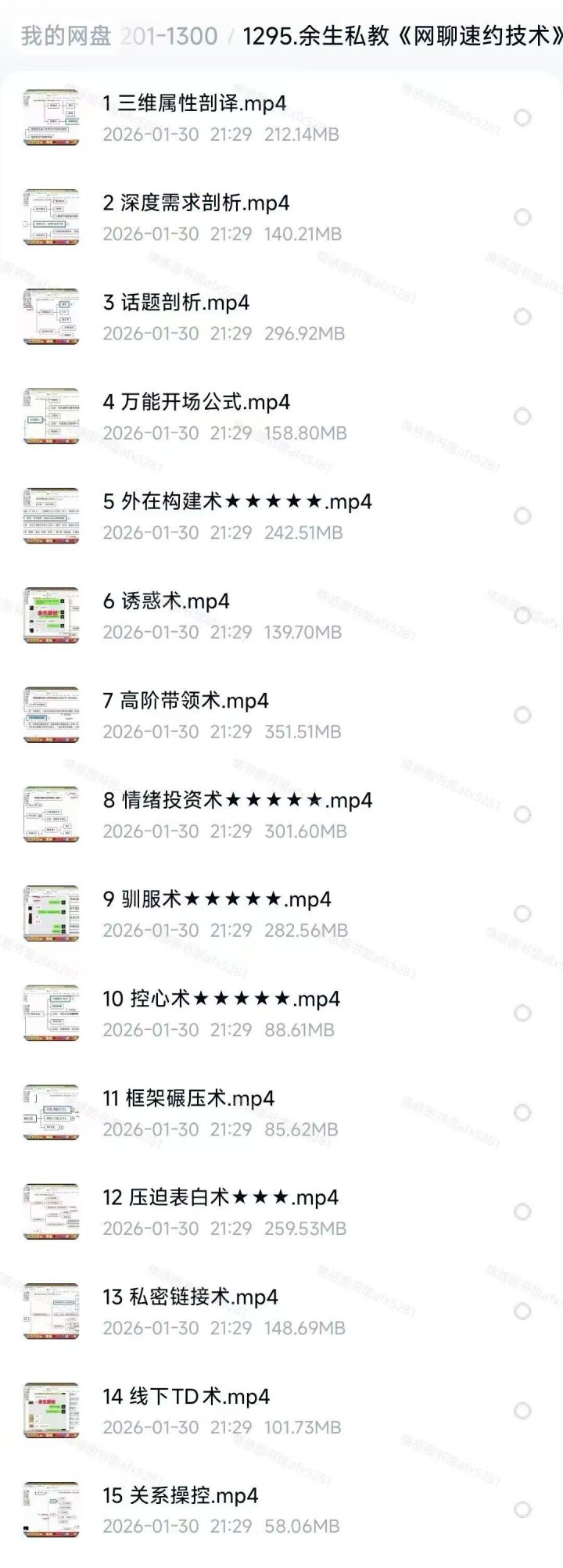Open thumbnail of 3 话题剖析.mp4
The height and width of the screenshot is (1568, 563).
tap(51, 316)
